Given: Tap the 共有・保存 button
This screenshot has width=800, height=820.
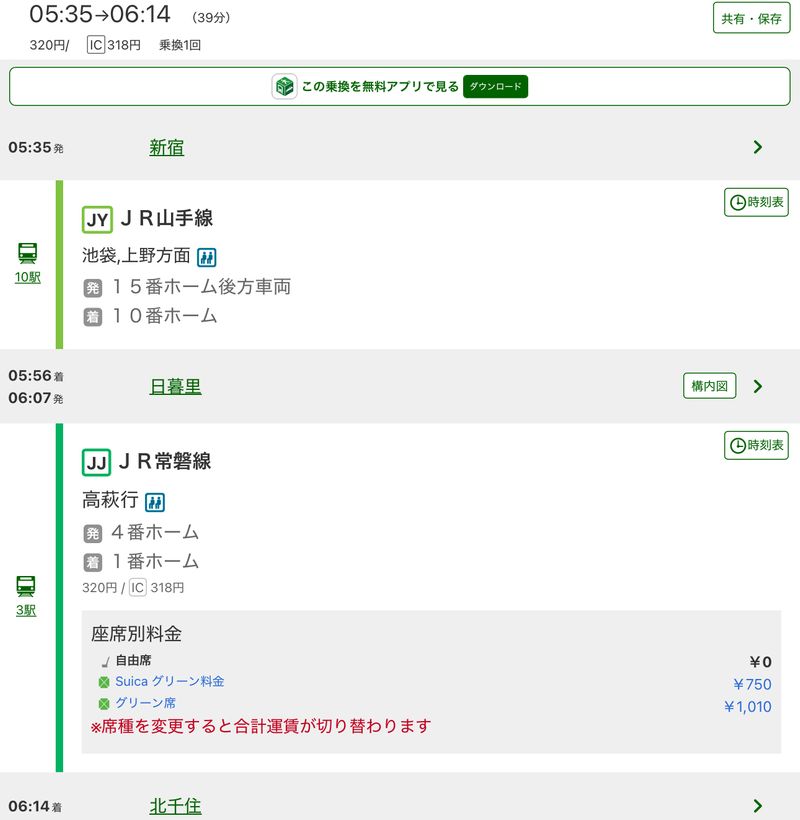Looking at the screenshot, I should 751,18.
